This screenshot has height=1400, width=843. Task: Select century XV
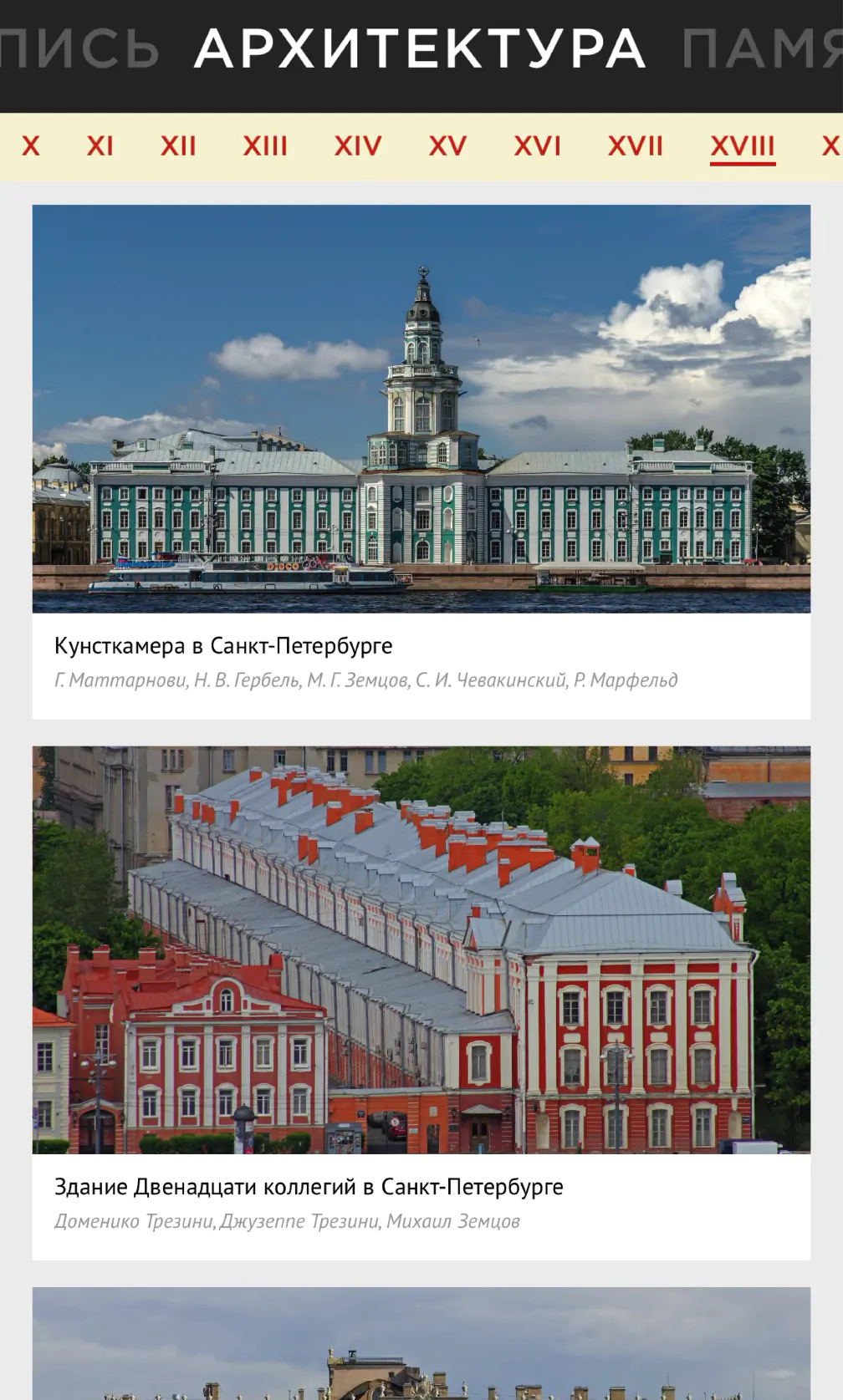point(447,146)
